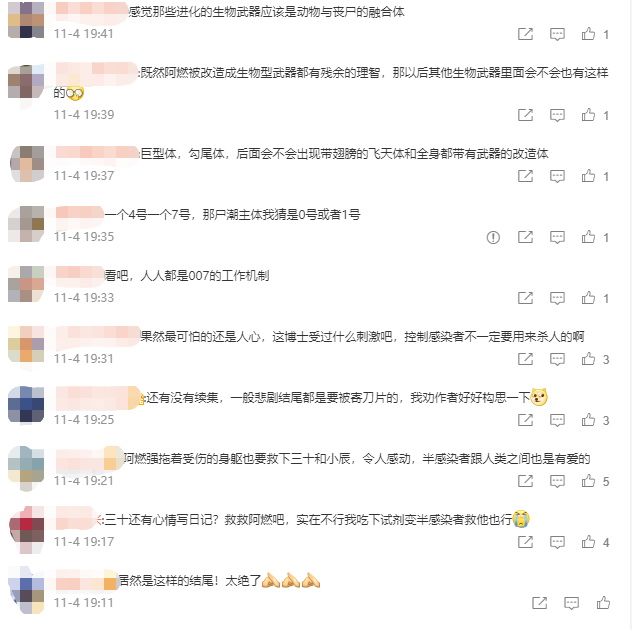
Task: Share the comment posted at 11-4 19:41
Action: pyautogui.click(x=525, y=34)
